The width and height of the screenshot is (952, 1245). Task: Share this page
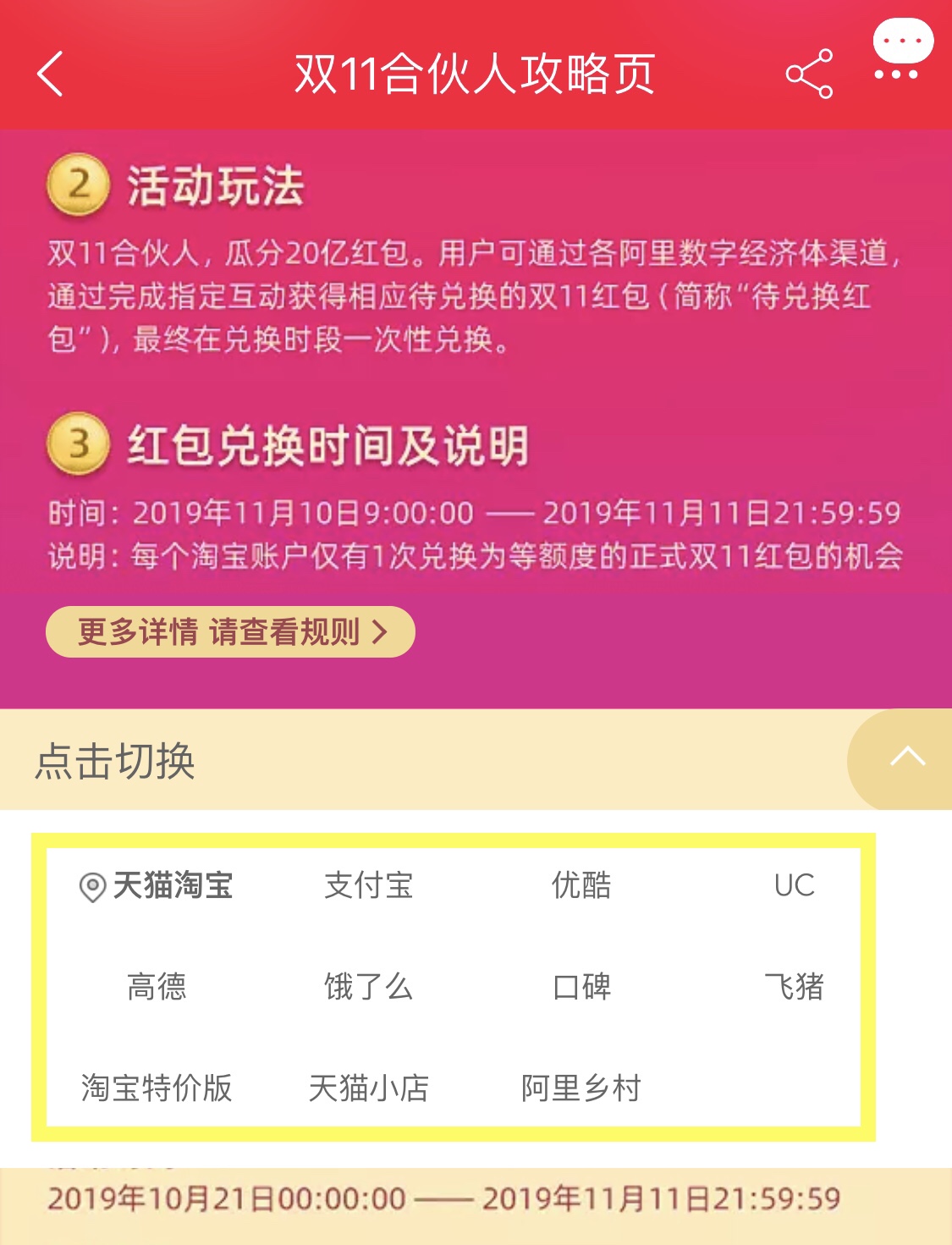click(809, 74)
